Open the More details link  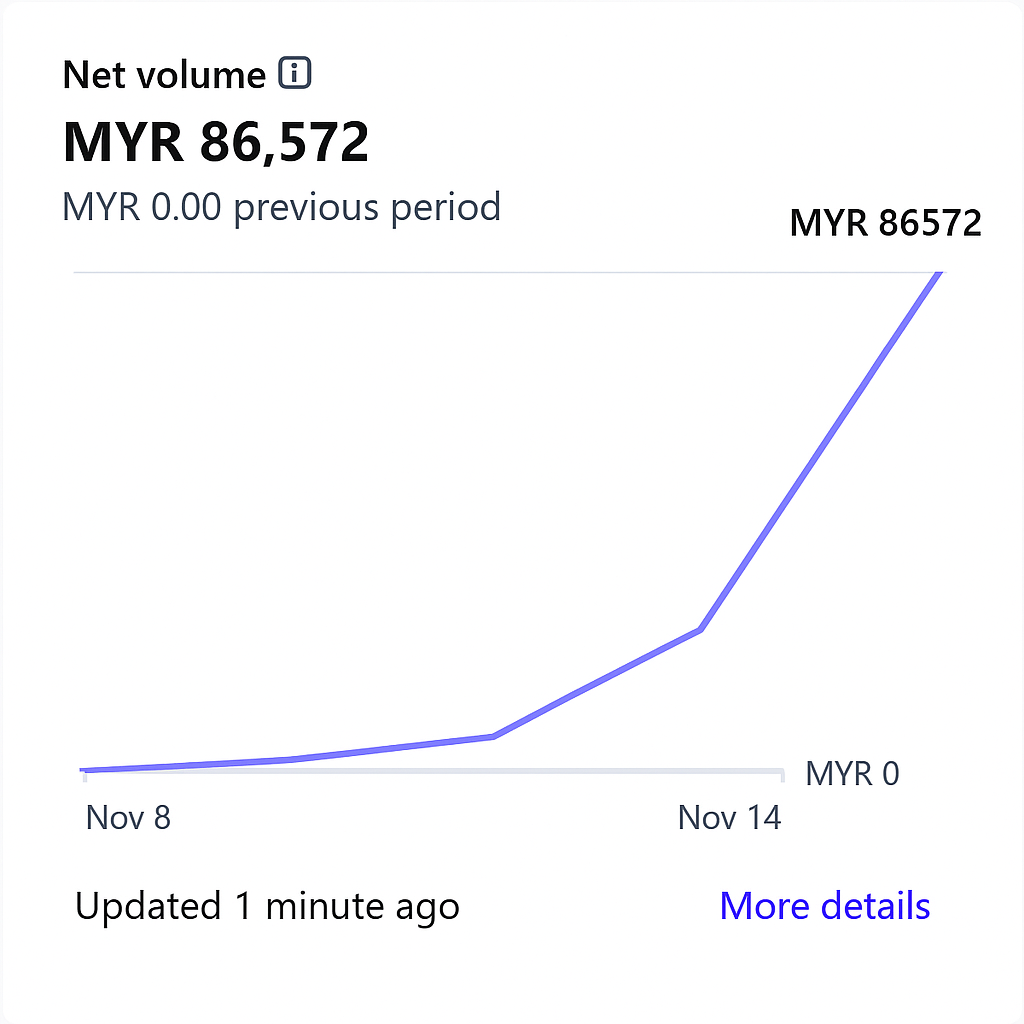point(825,906)
